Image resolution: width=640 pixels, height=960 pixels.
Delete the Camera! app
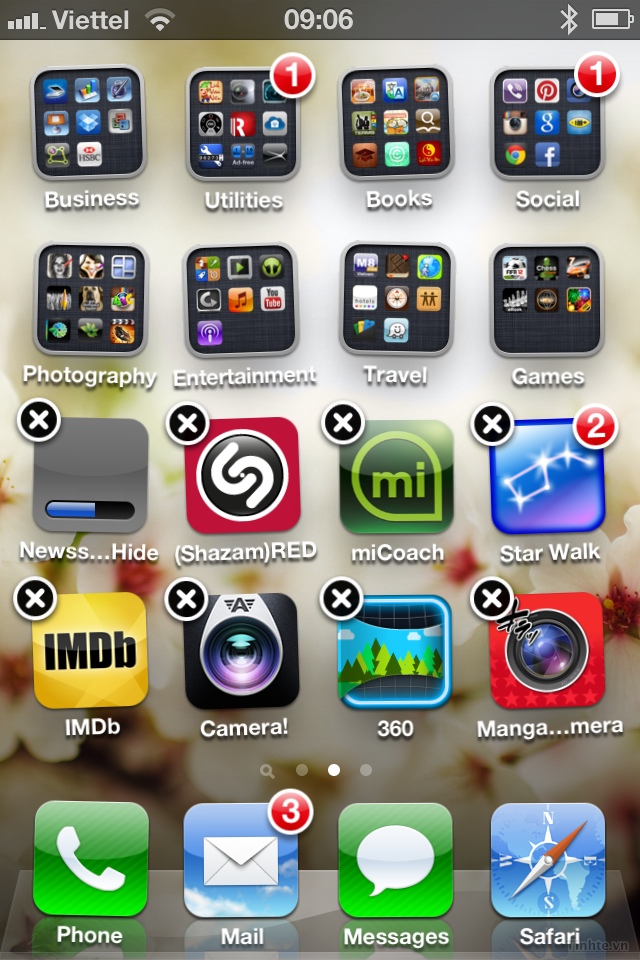[188, 600]
